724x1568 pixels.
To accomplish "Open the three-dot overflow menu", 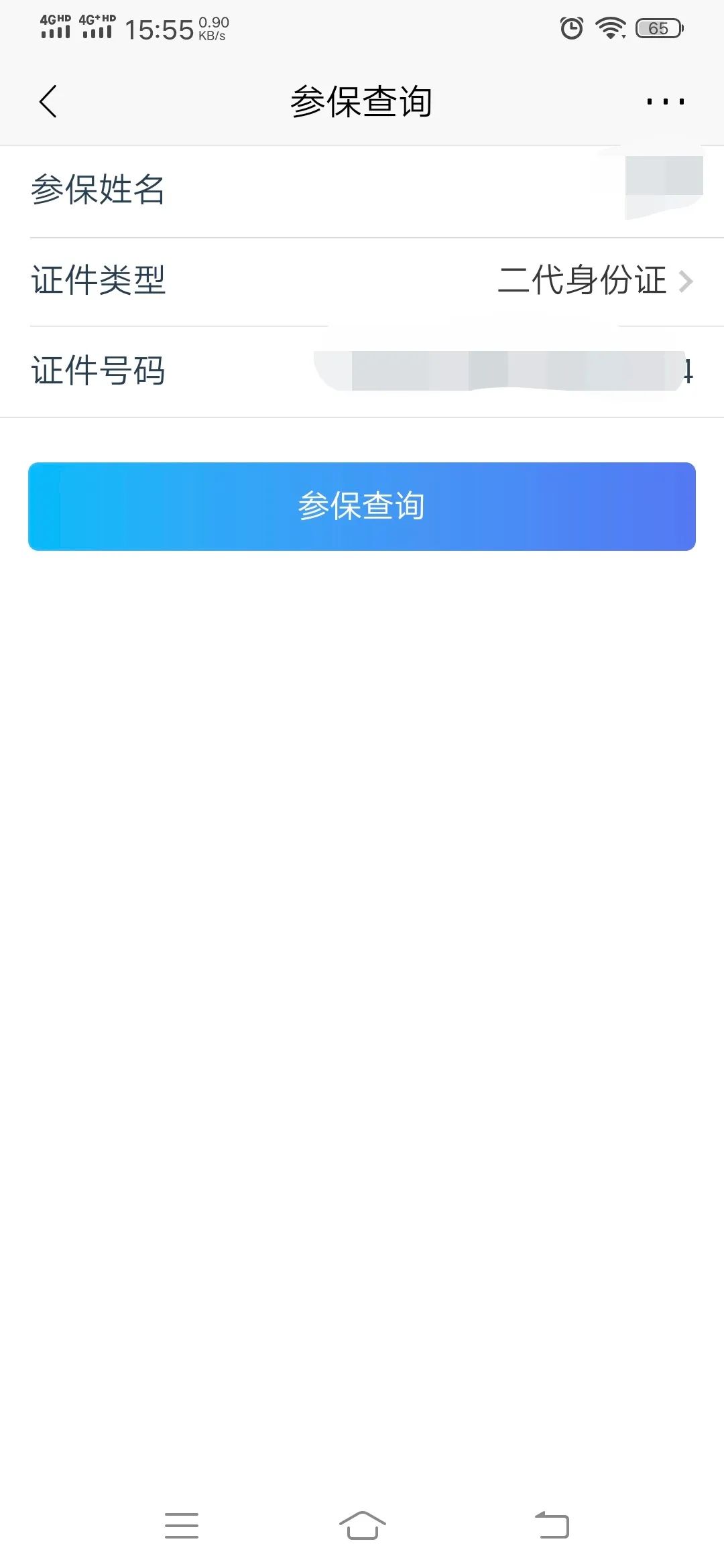I will coord(665,102).
